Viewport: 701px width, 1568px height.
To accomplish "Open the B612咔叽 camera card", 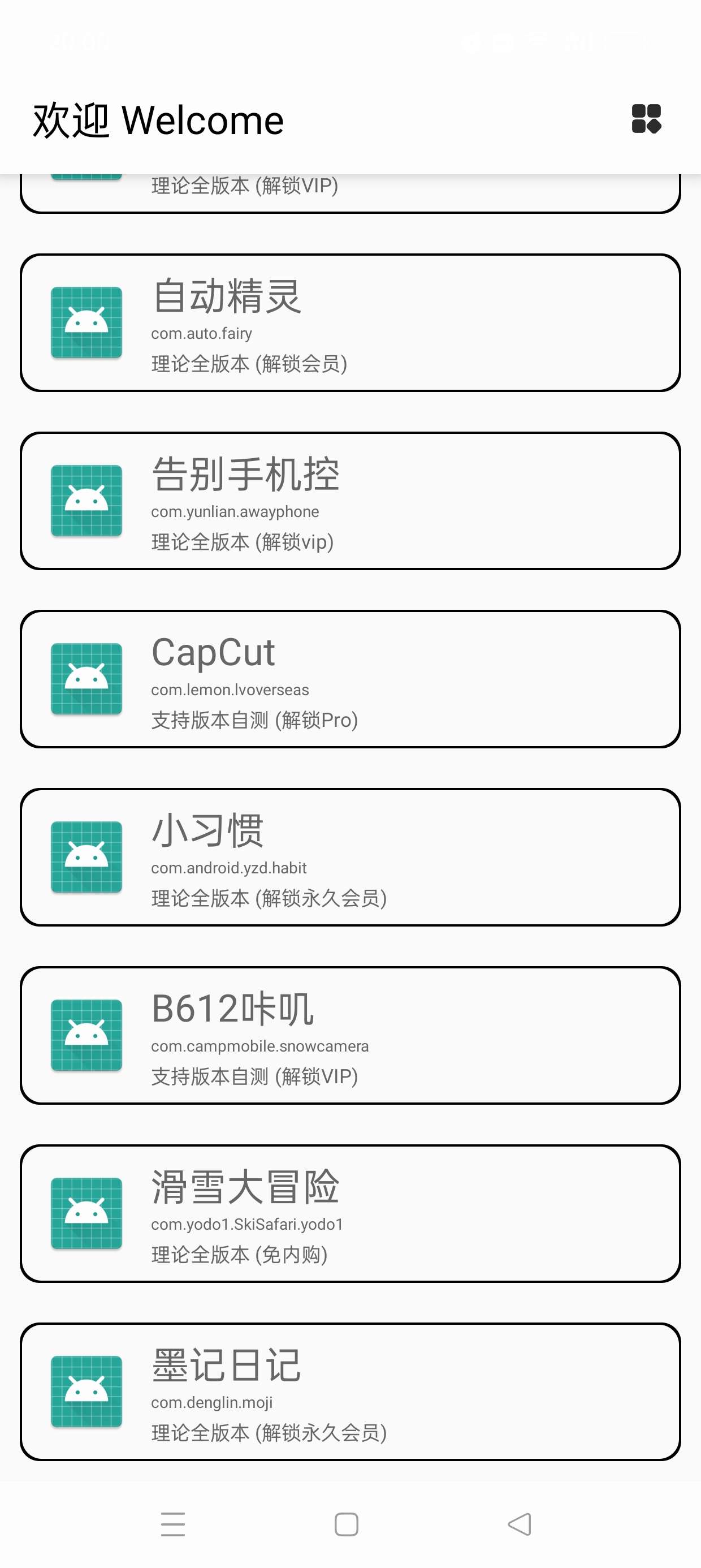I will click(x=350, y=1035).
